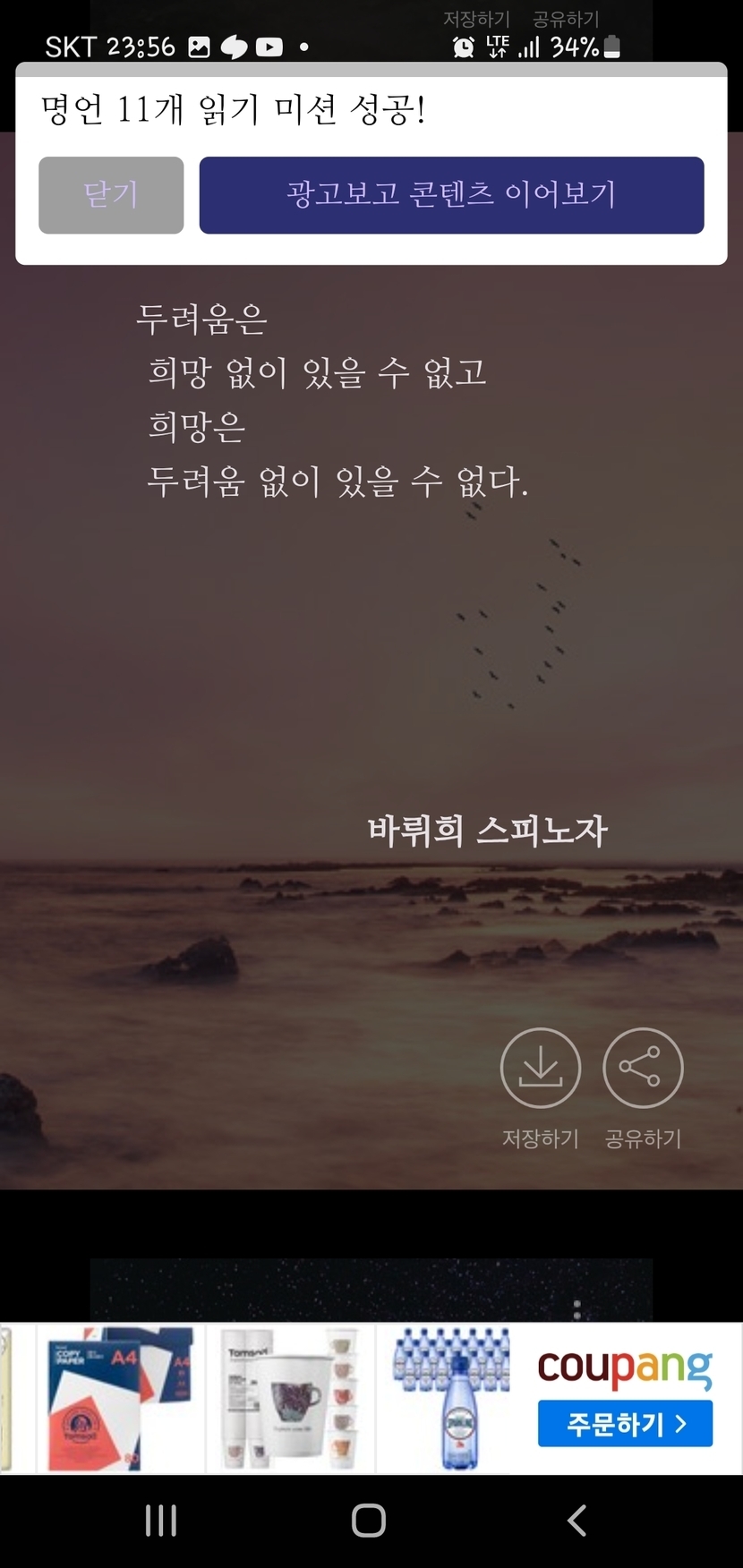
Task: Dismiss the mission success popup with 닫기
Action: point(111,195)
